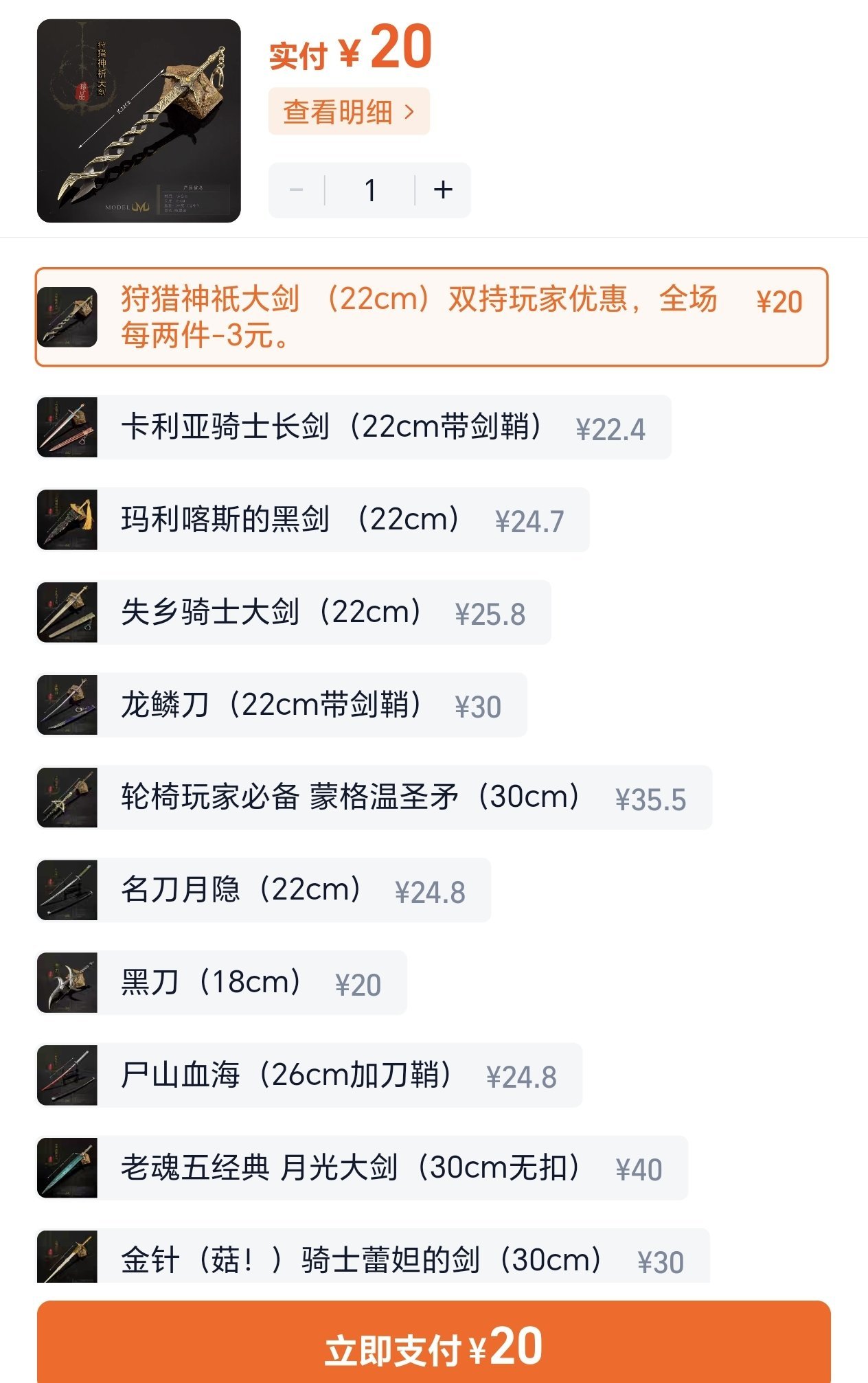The width and height of the screenshot is (868, 1383).
Task: Decrease quantity with the minus button
Action: (297, 190)
